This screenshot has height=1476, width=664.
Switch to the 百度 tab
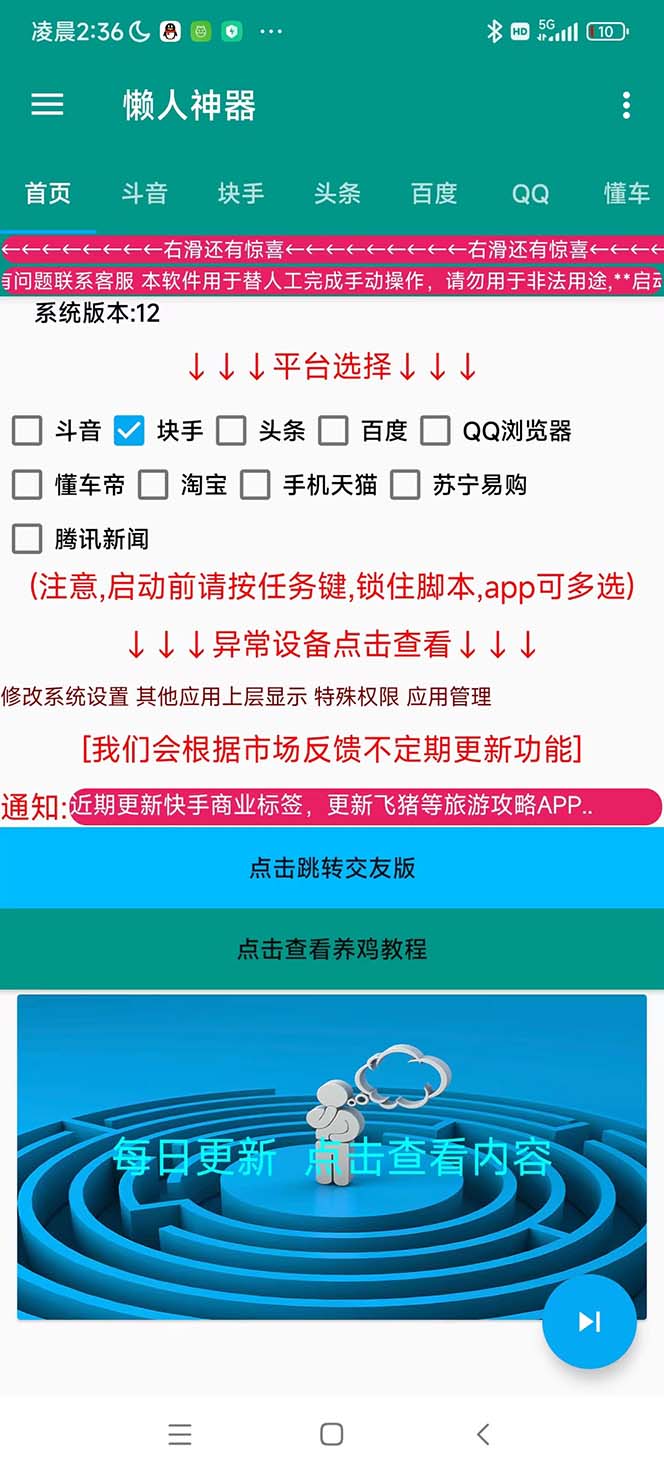pyautogui.click(x=434, y=193)
